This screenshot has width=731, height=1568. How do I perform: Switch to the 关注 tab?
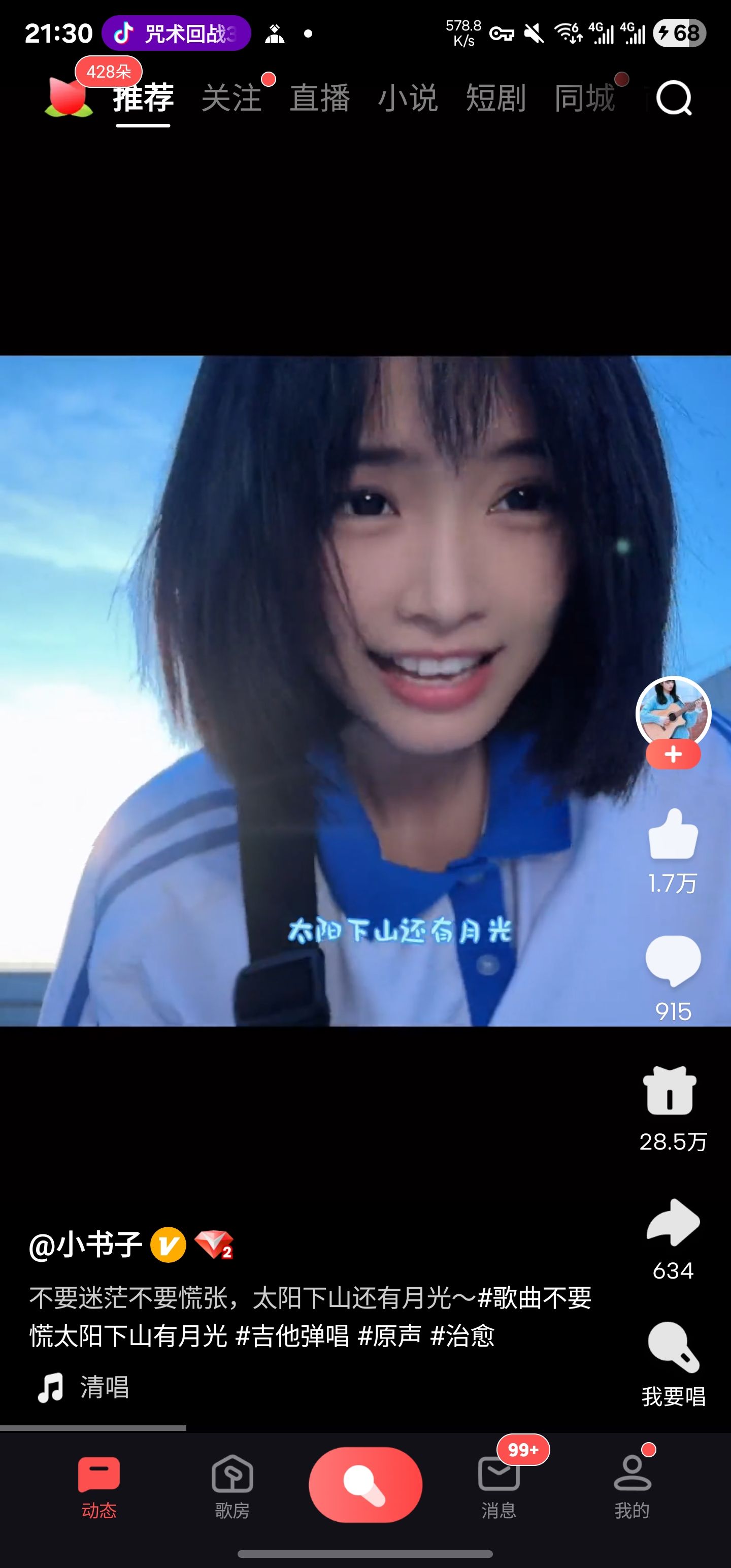(231, 98)
